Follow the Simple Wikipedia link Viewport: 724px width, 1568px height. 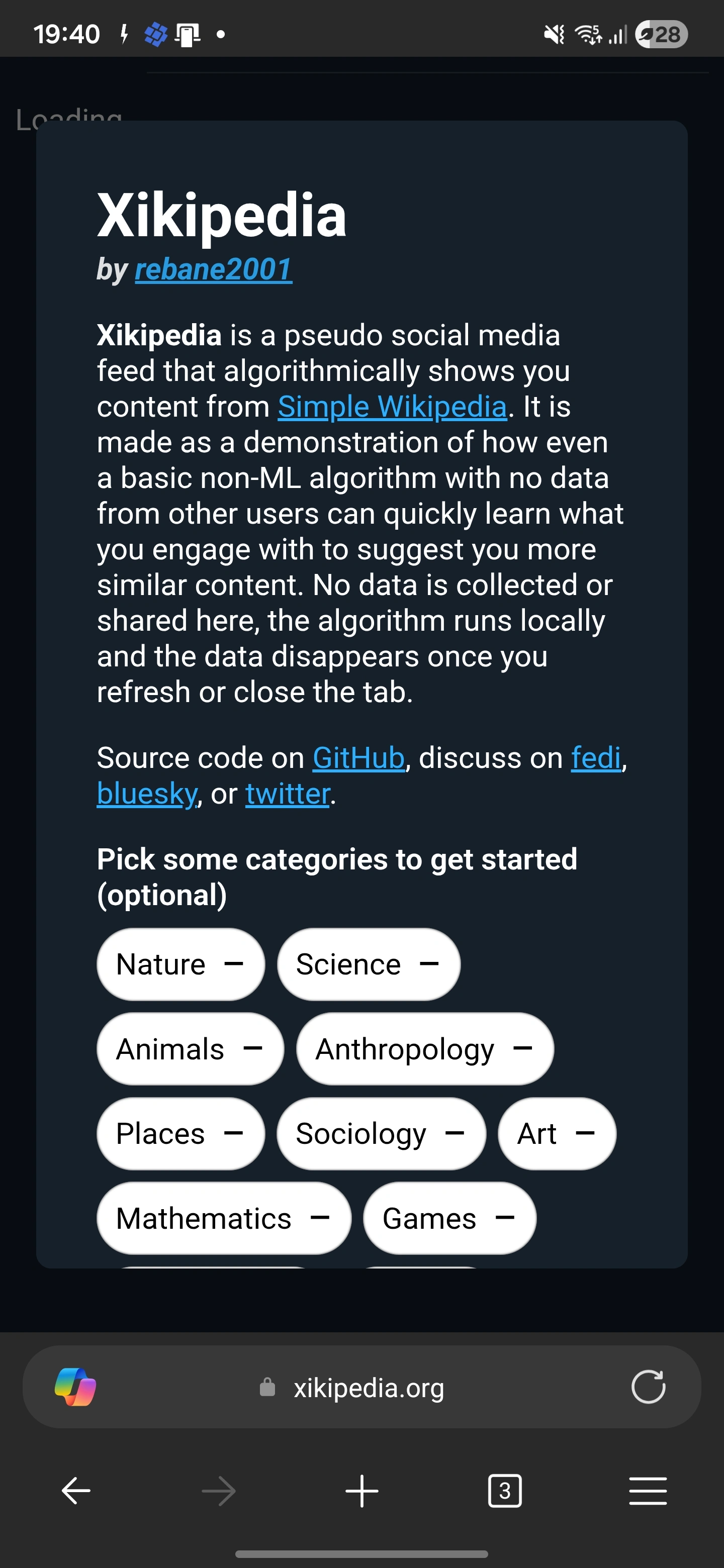pyautogui.click(x=392, y=407)
